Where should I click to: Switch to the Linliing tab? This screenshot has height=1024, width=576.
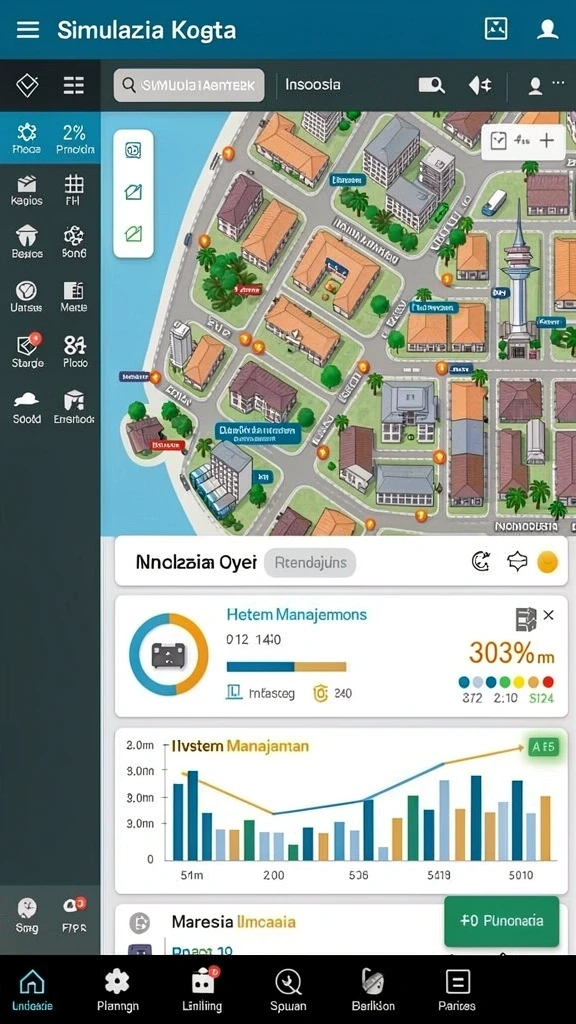202,989
